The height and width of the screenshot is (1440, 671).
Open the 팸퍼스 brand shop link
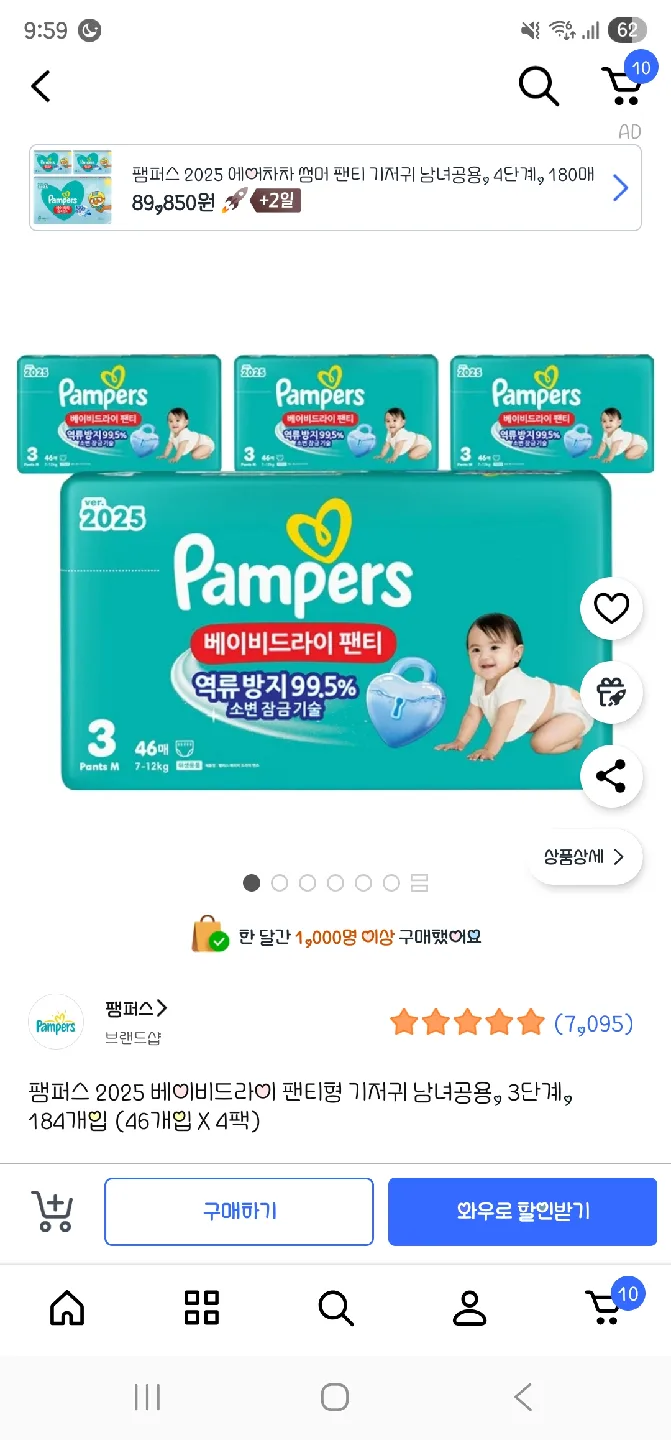[135, 1008]
